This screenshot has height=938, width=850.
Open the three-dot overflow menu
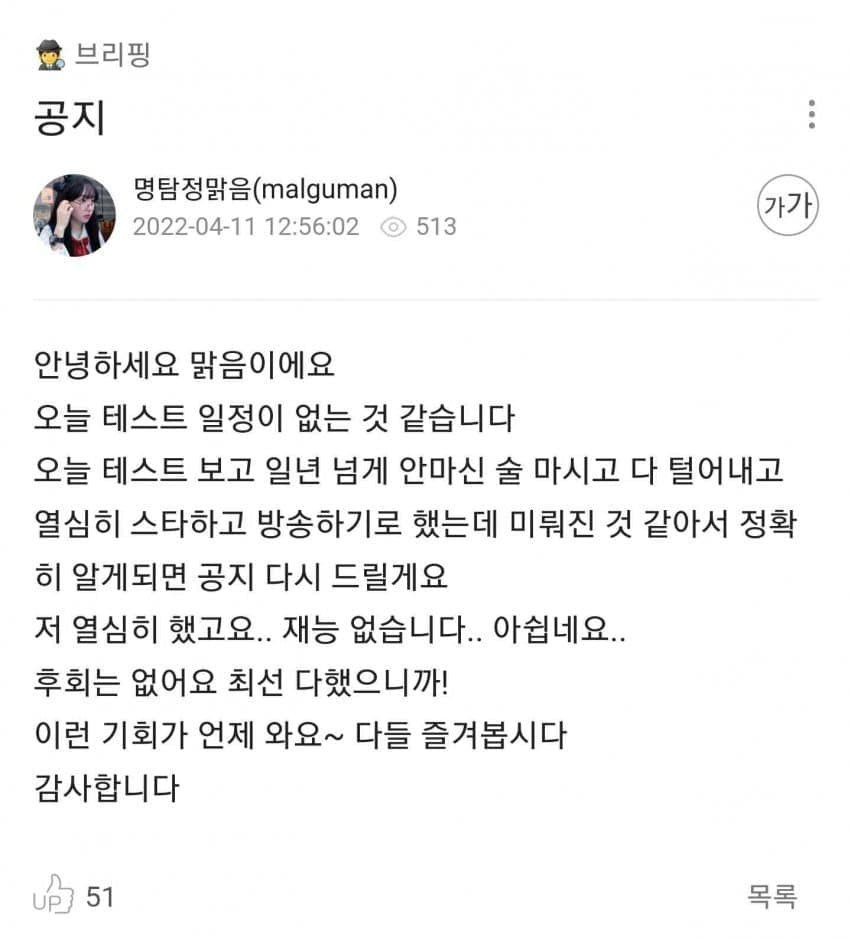(x=811, y=115)
